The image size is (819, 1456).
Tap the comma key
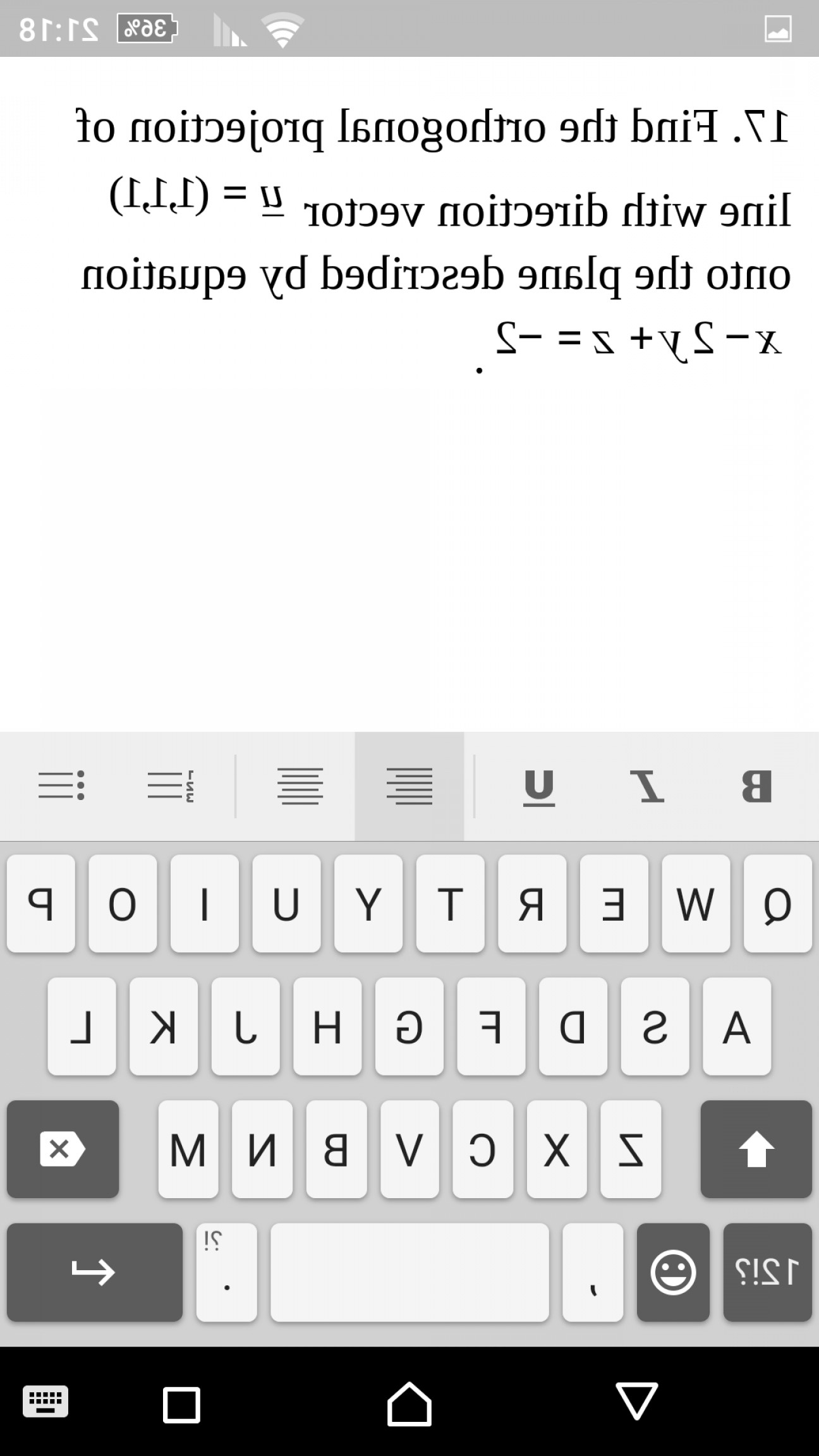click(590, 1272)
